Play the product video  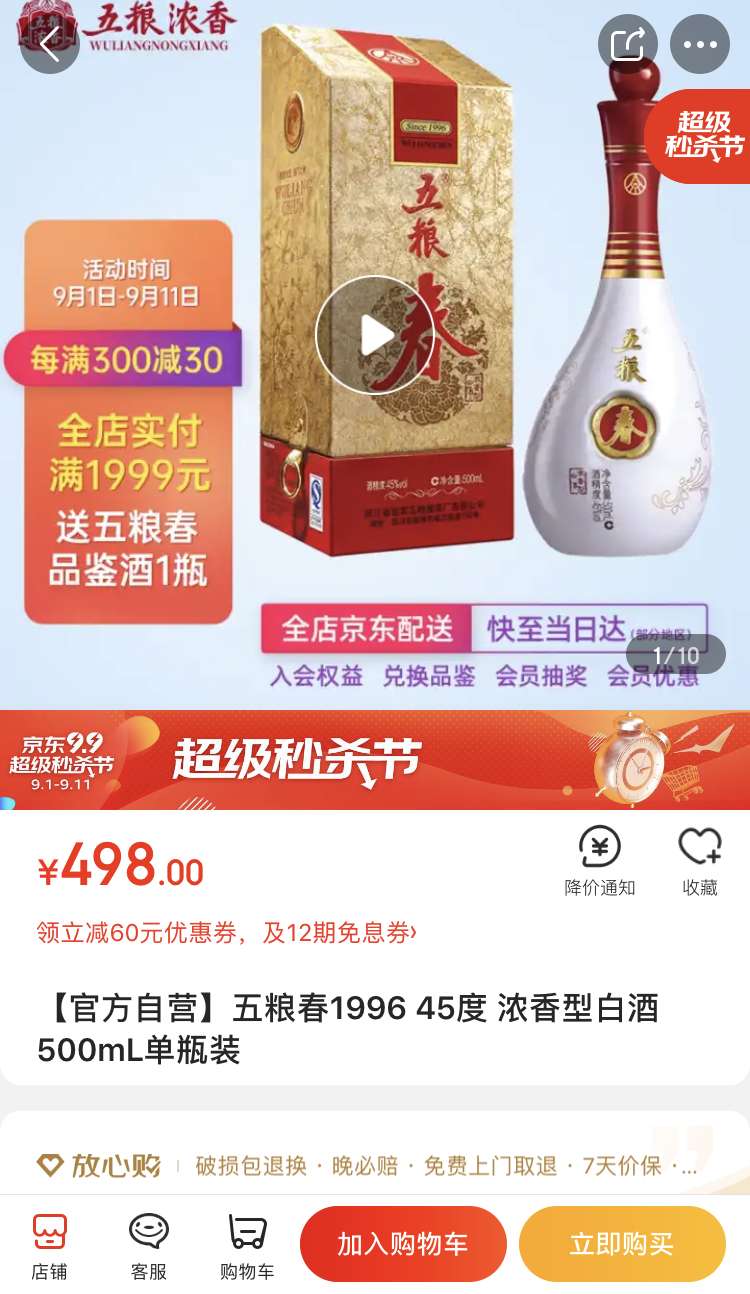click(375, 335)
